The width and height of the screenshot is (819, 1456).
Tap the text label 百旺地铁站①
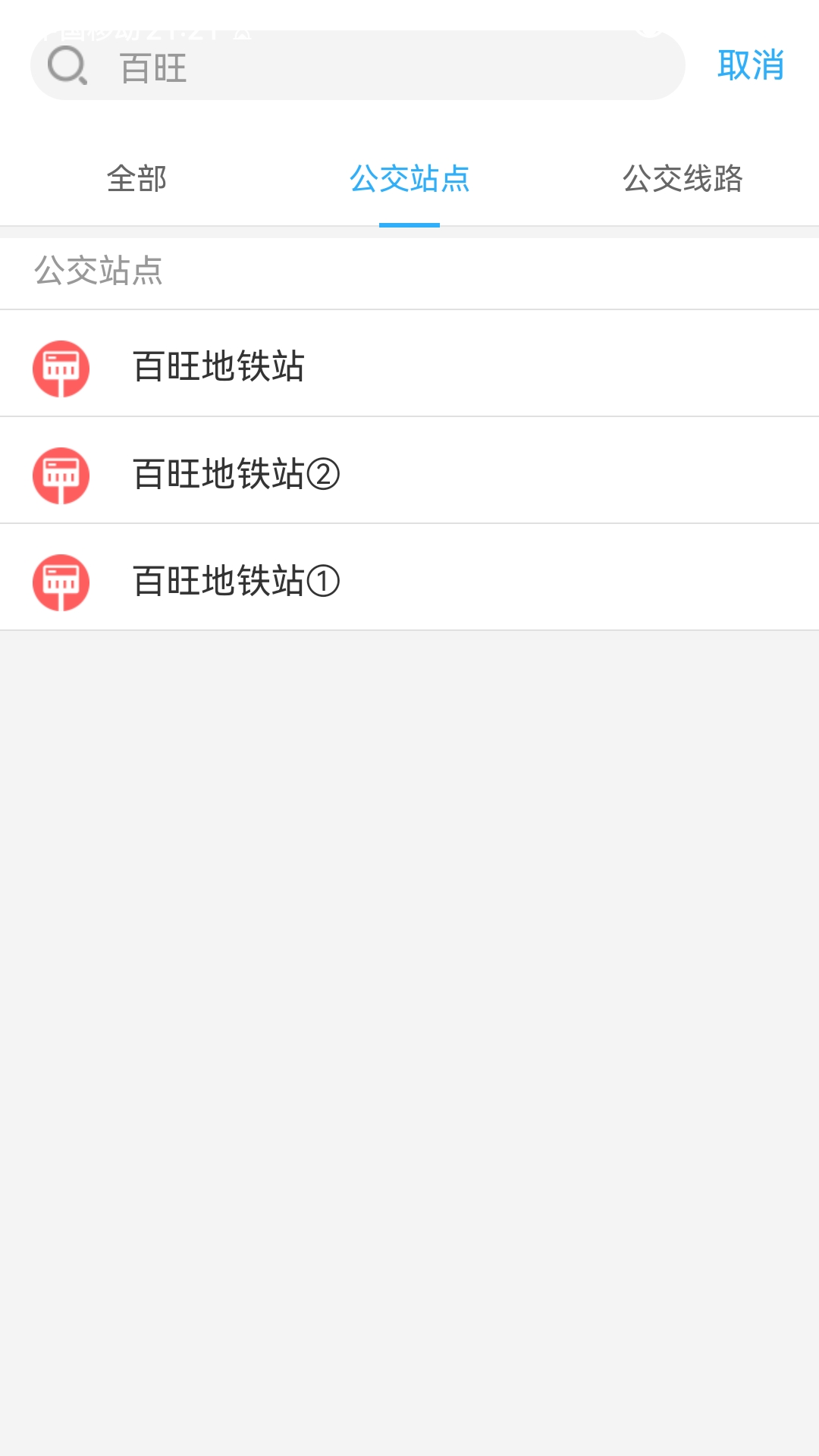pyautogui.click(x=235, y=579)
